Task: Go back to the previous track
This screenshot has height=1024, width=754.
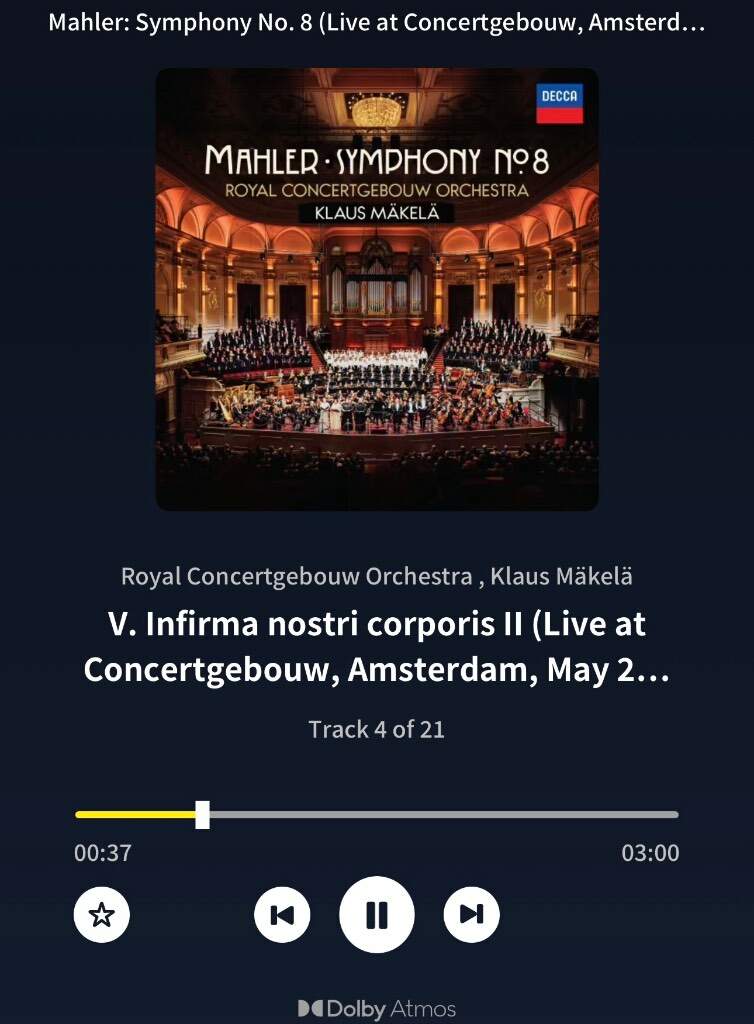Action: (282, 914)
